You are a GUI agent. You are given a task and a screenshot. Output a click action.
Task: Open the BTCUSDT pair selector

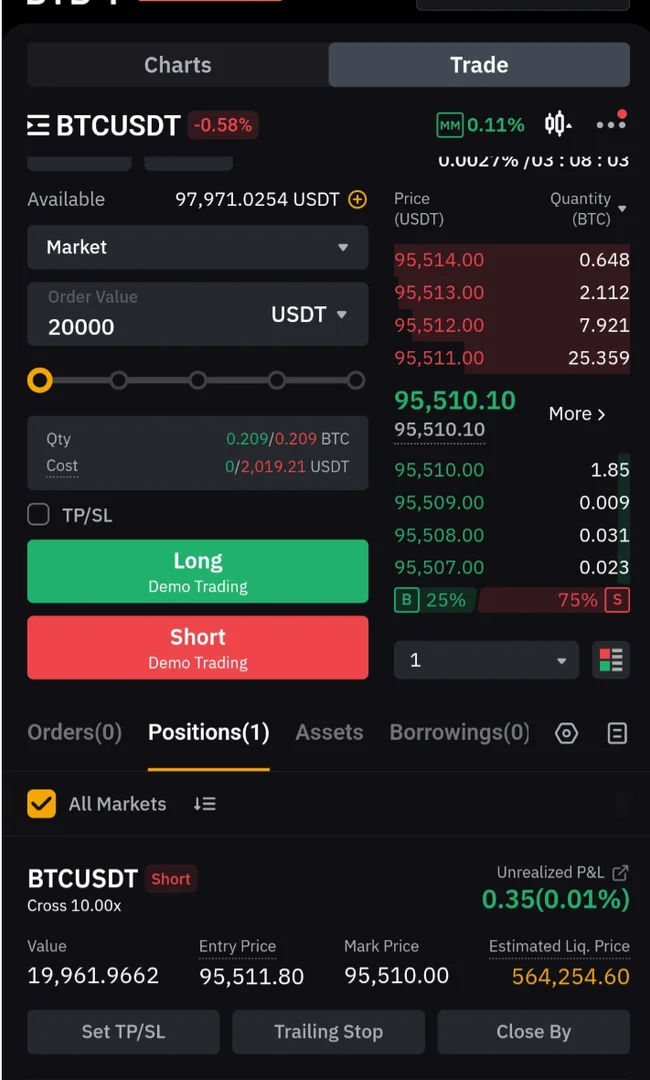[104, 125]
